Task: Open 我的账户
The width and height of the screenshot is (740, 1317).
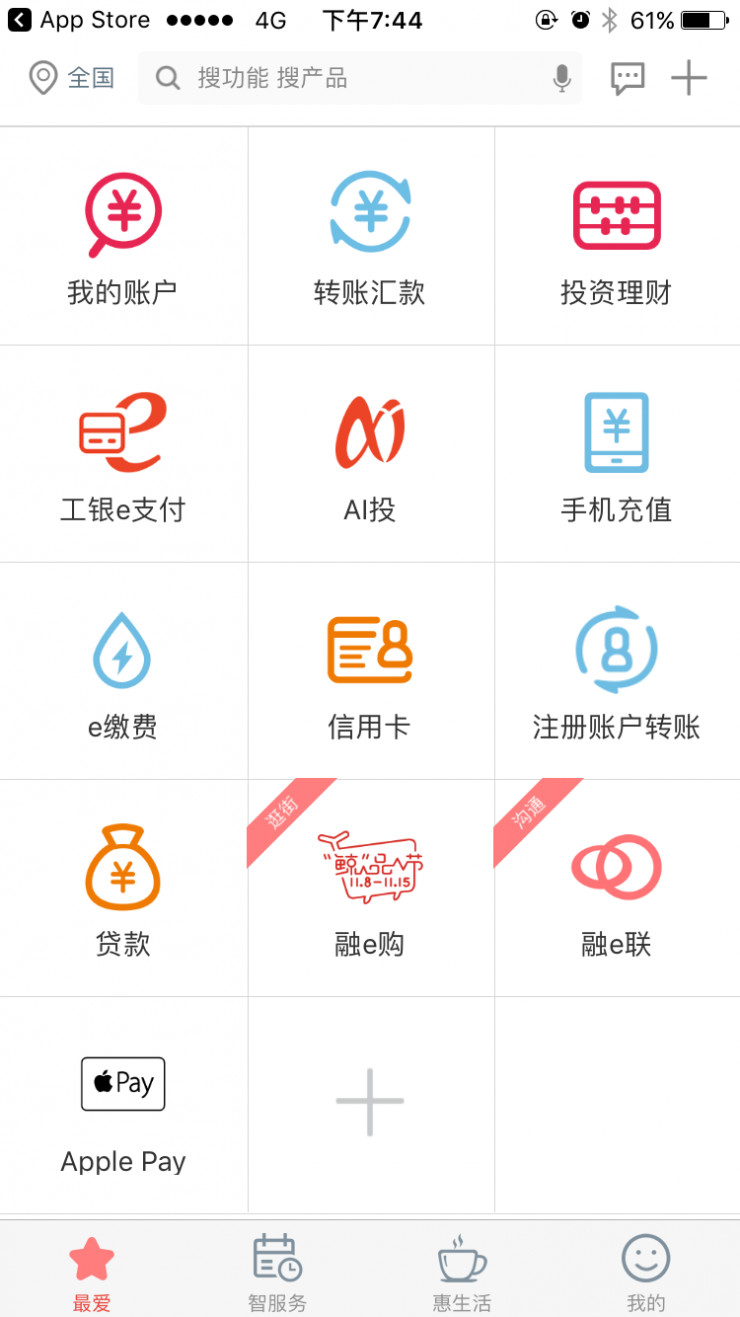Action: 123,237
